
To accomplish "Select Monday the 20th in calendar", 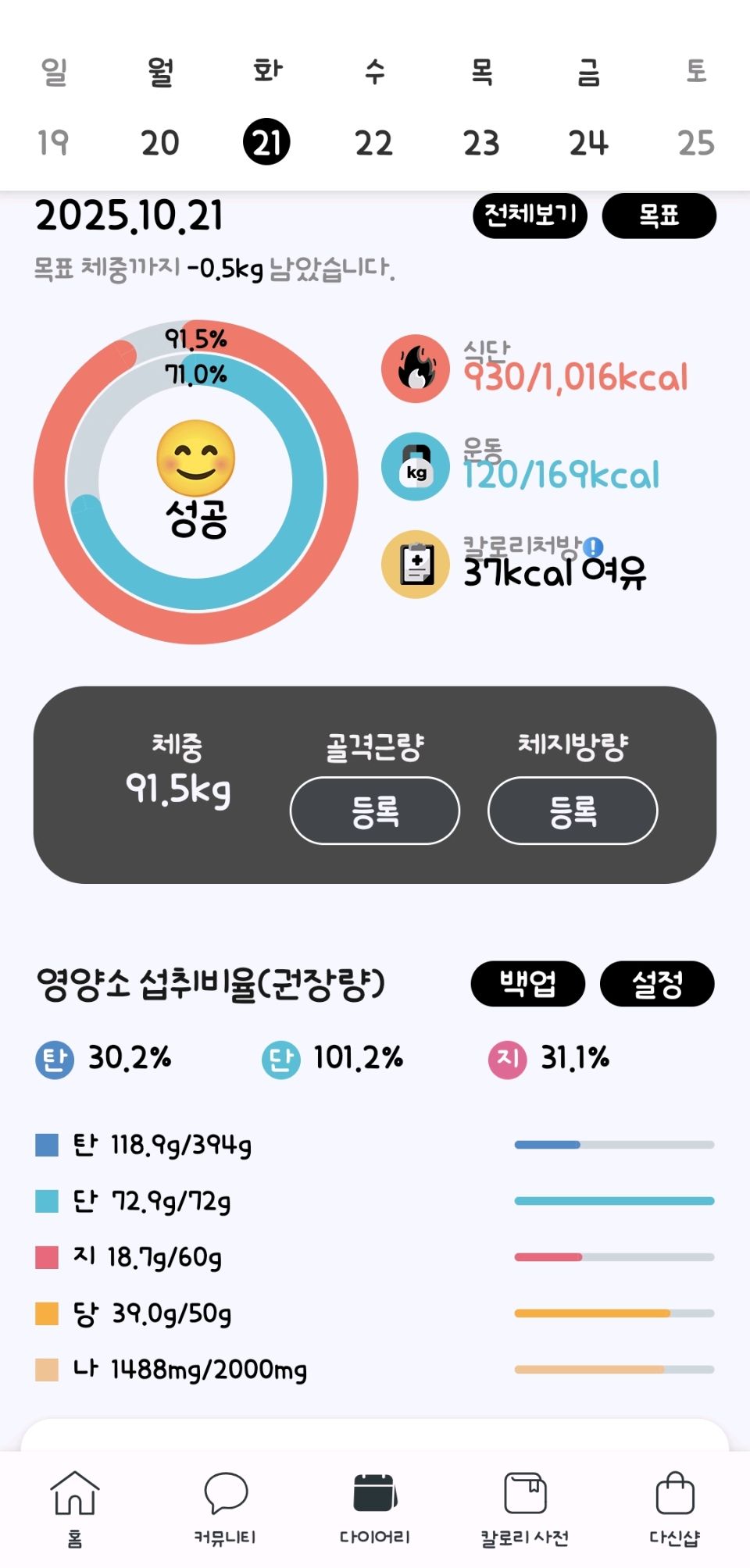I will tap(160, 143).
